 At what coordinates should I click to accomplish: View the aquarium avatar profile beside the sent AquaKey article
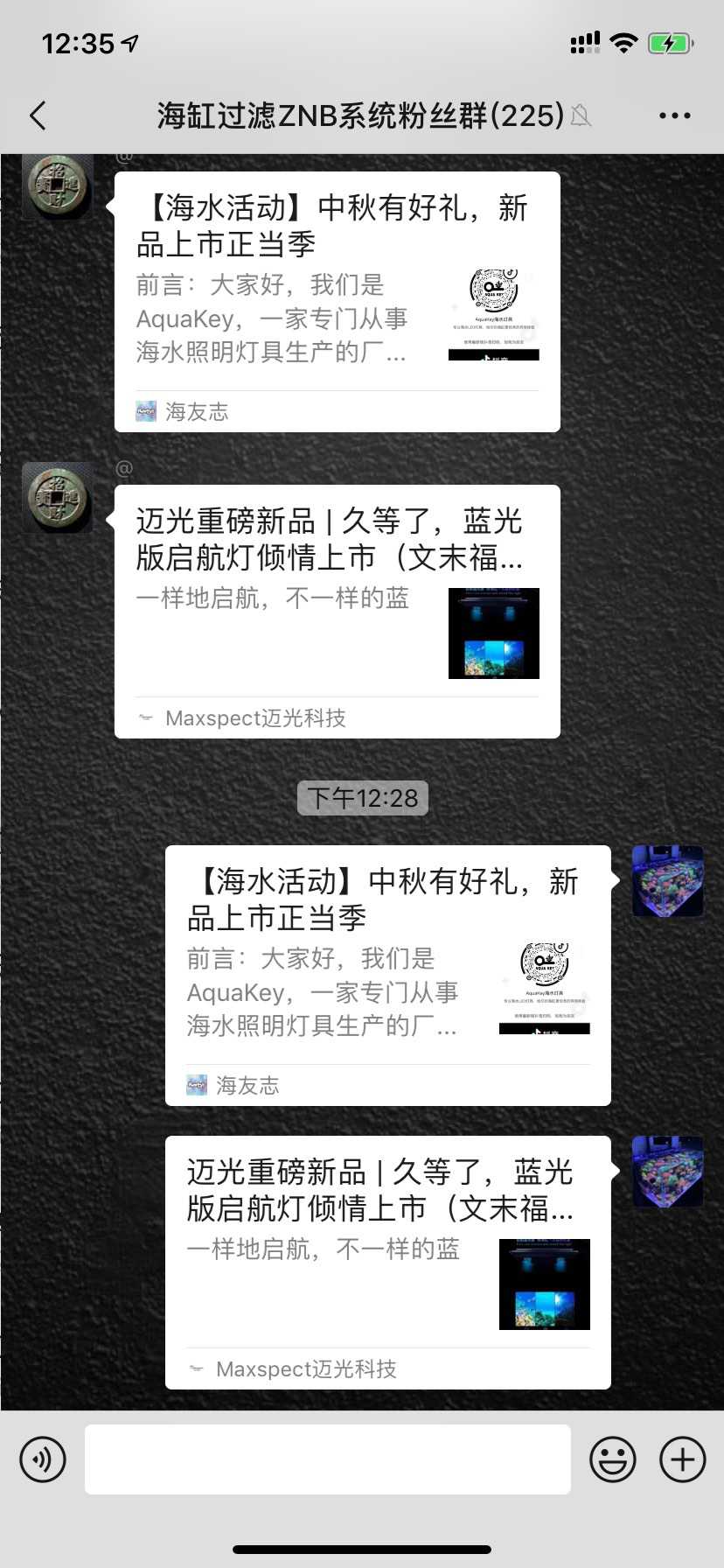[668, 881]
